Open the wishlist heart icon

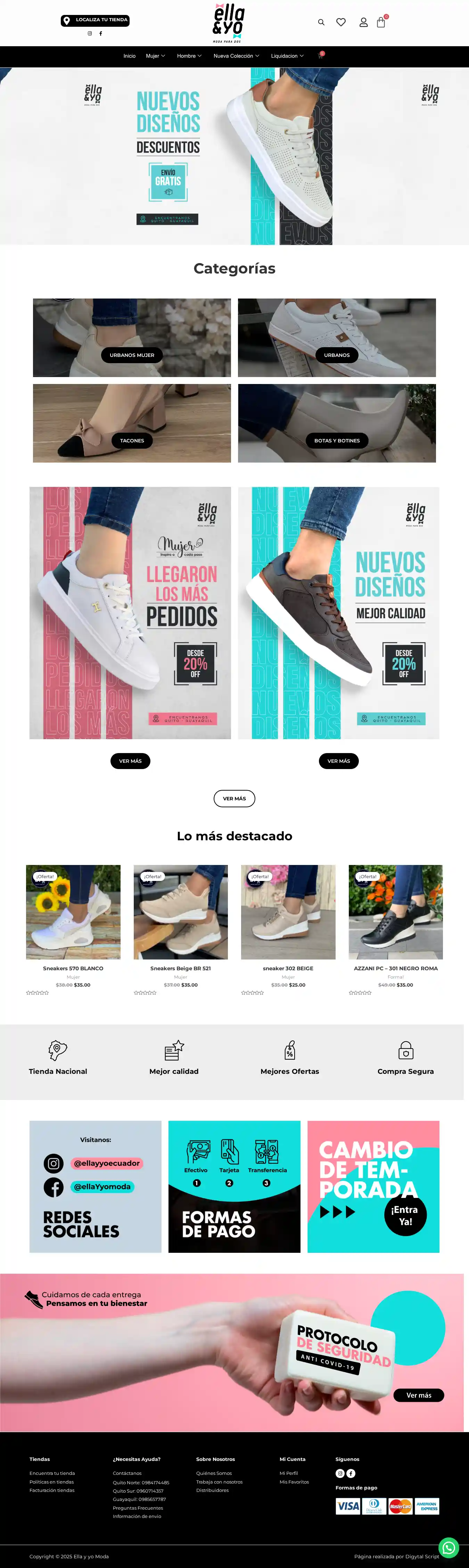pos(341,23)
